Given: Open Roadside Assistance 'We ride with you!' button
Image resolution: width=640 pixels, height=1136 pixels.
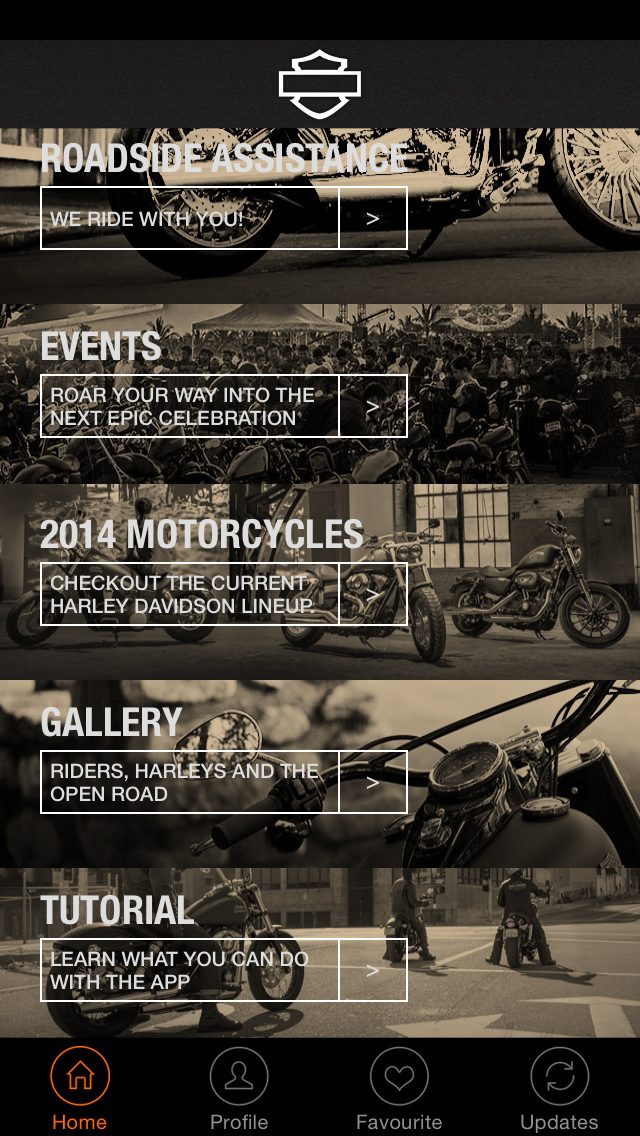Looking at the screenshot, I should [223, 218].
